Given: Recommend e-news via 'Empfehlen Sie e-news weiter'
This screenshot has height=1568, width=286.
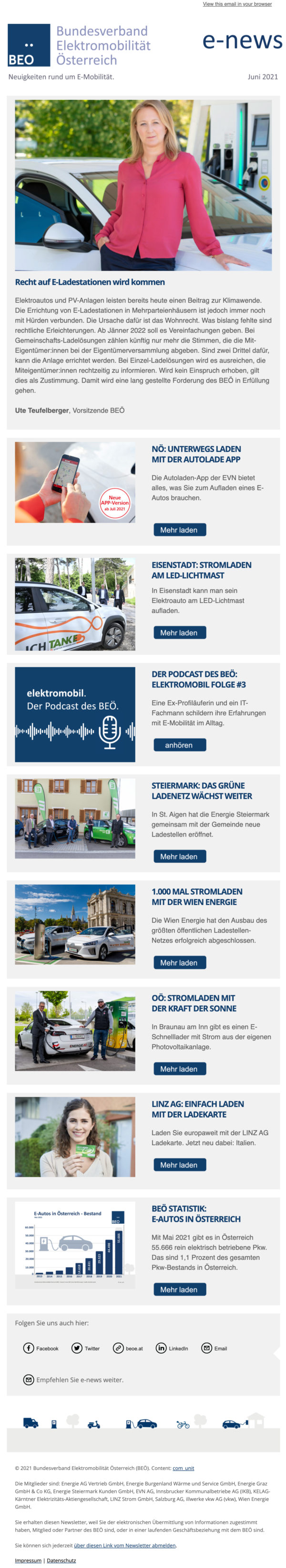Looking at the screenshot, I should tap(73, 1379).
